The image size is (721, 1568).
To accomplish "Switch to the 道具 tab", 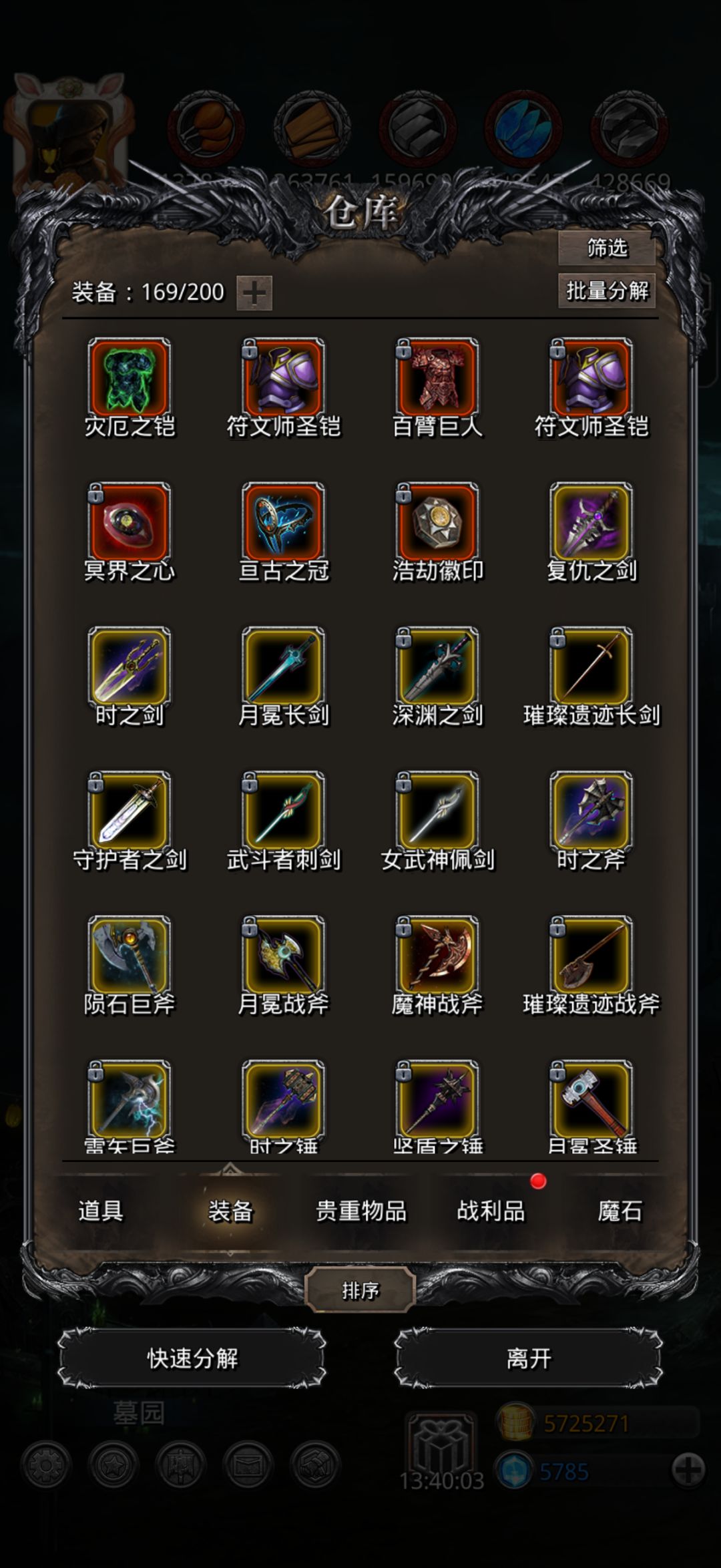I will click(x=101, y=1211).
